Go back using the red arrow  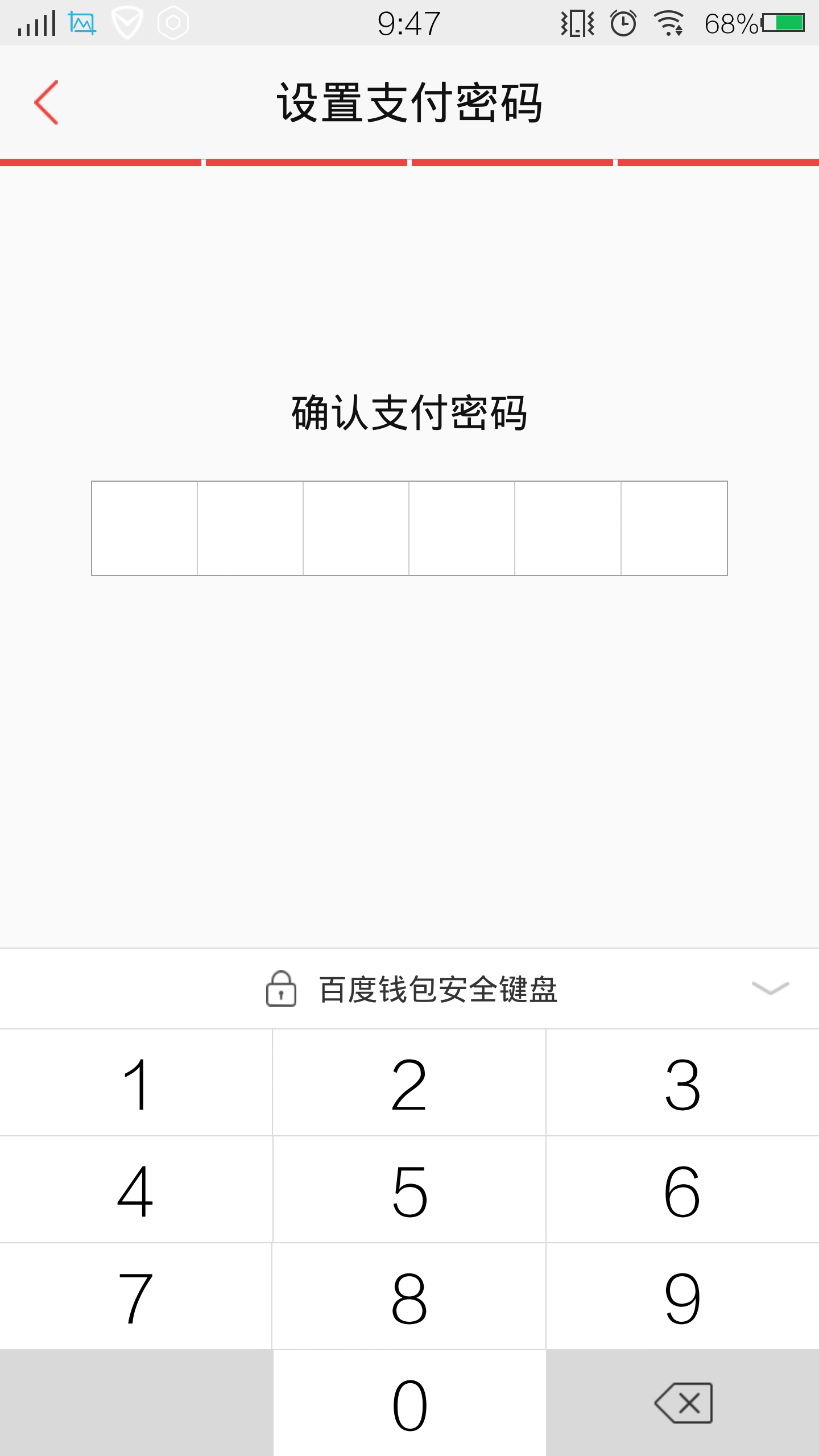tap(47, 102)
